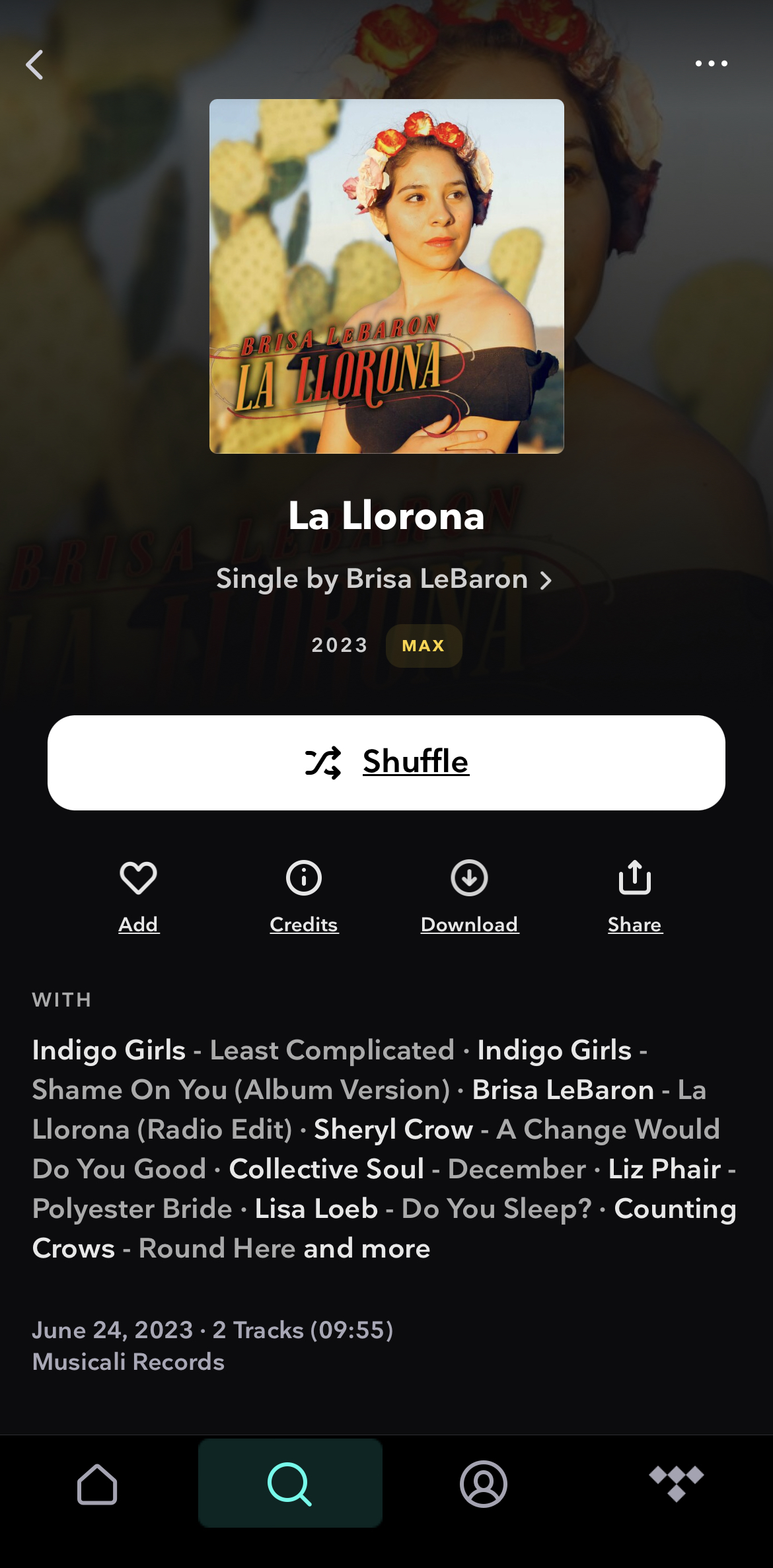Add this single to favorites
Viewport: 773px width, 1568px height.
[x=138, y=895]
